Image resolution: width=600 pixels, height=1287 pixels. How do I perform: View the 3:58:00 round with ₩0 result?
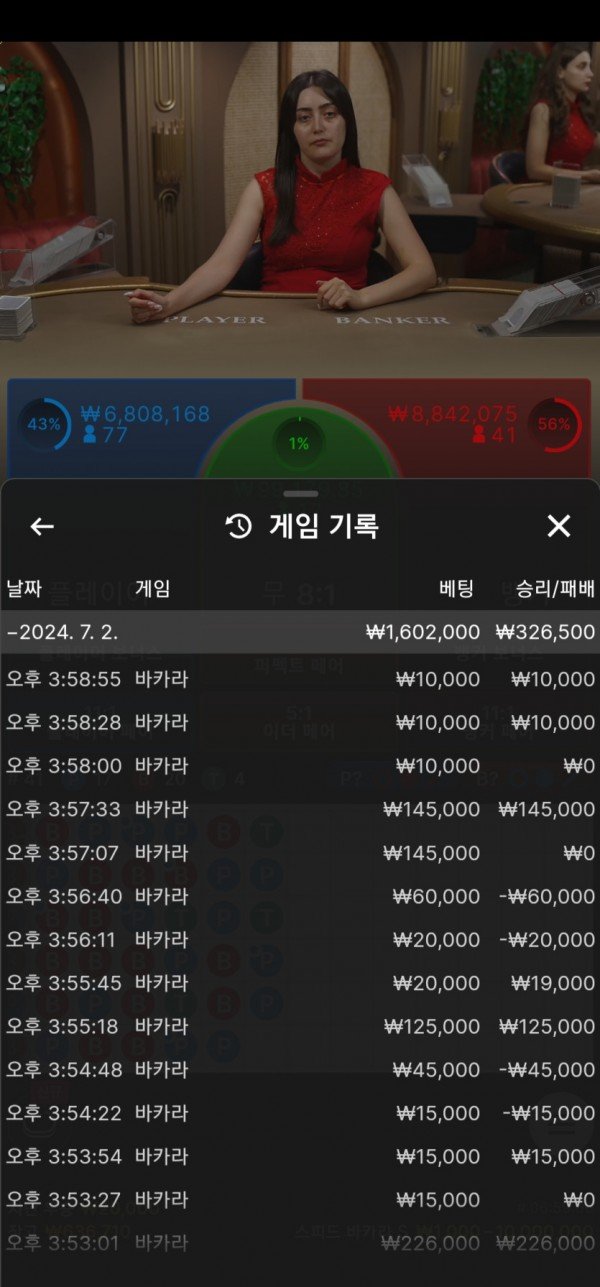300,766
